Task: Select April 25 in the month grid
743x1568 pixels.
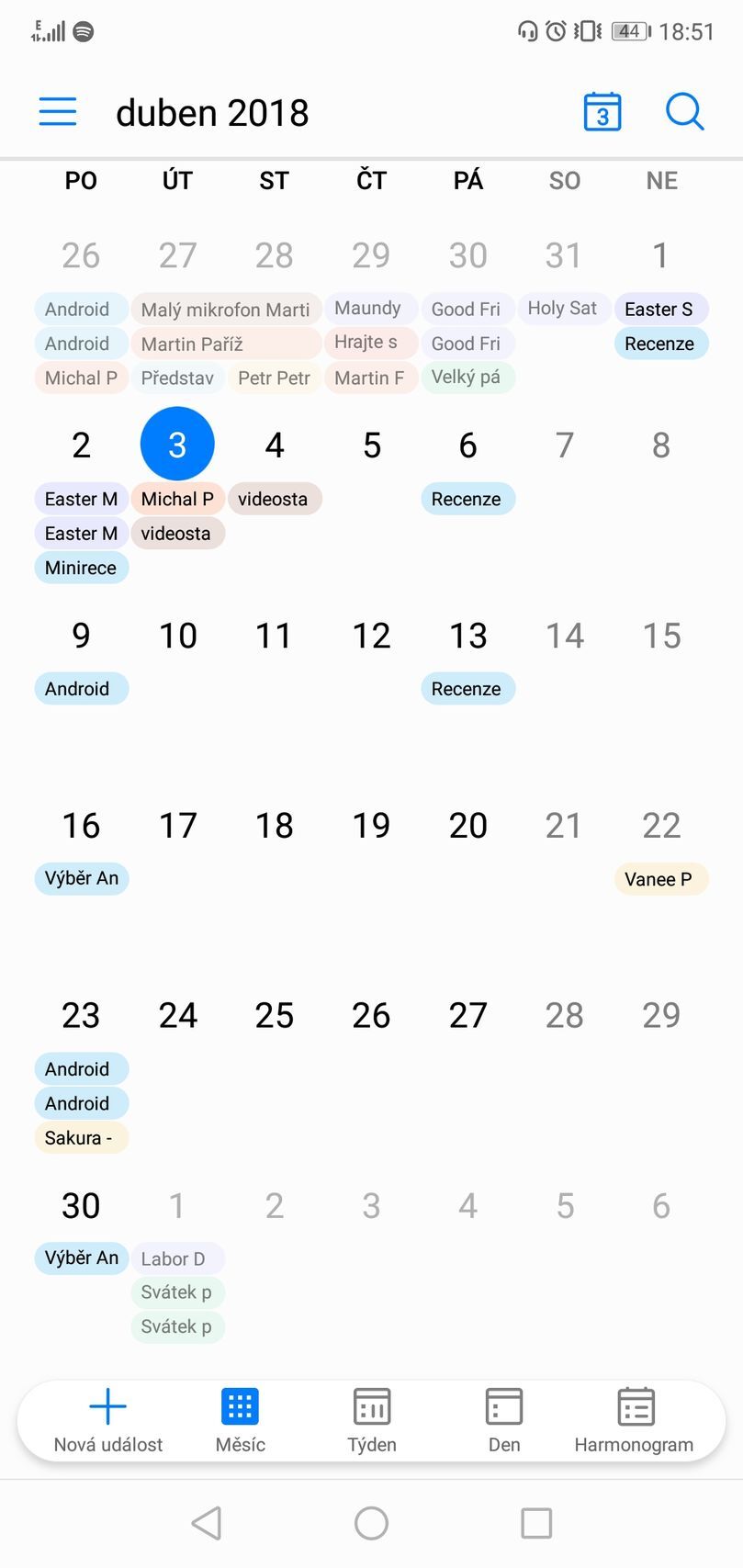Action: (274, 1015)
